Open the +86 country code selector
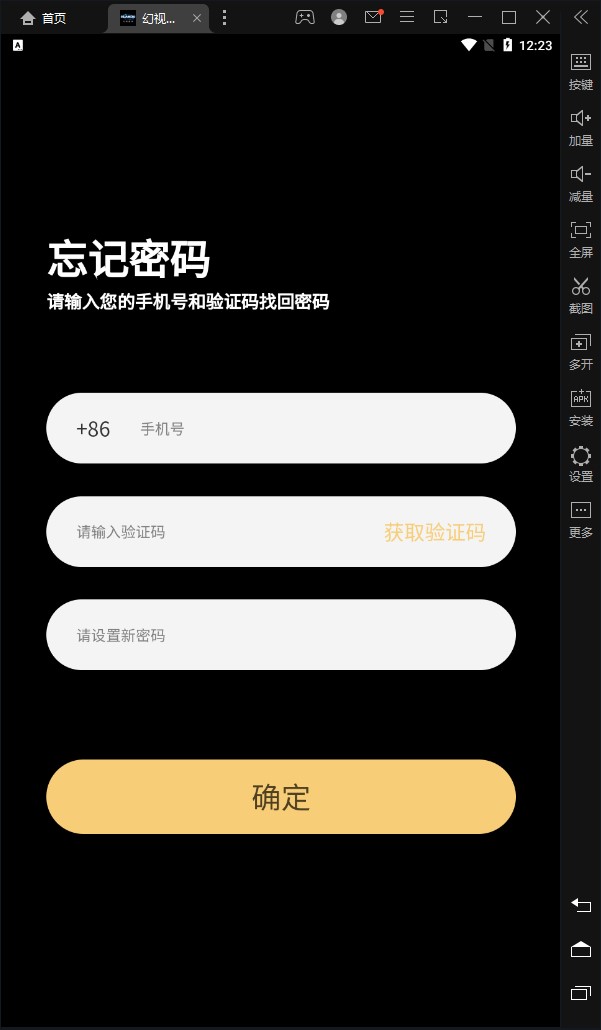 pyautogui.click(x=93, y=429)
